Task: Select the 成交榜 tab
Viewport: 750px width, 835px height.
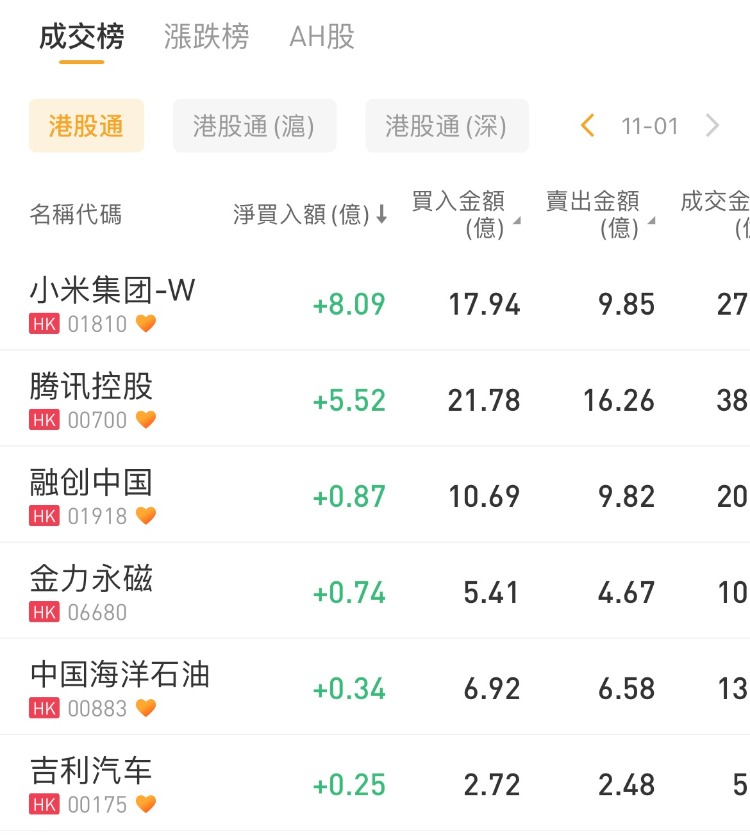Action: tap(82, 38)
